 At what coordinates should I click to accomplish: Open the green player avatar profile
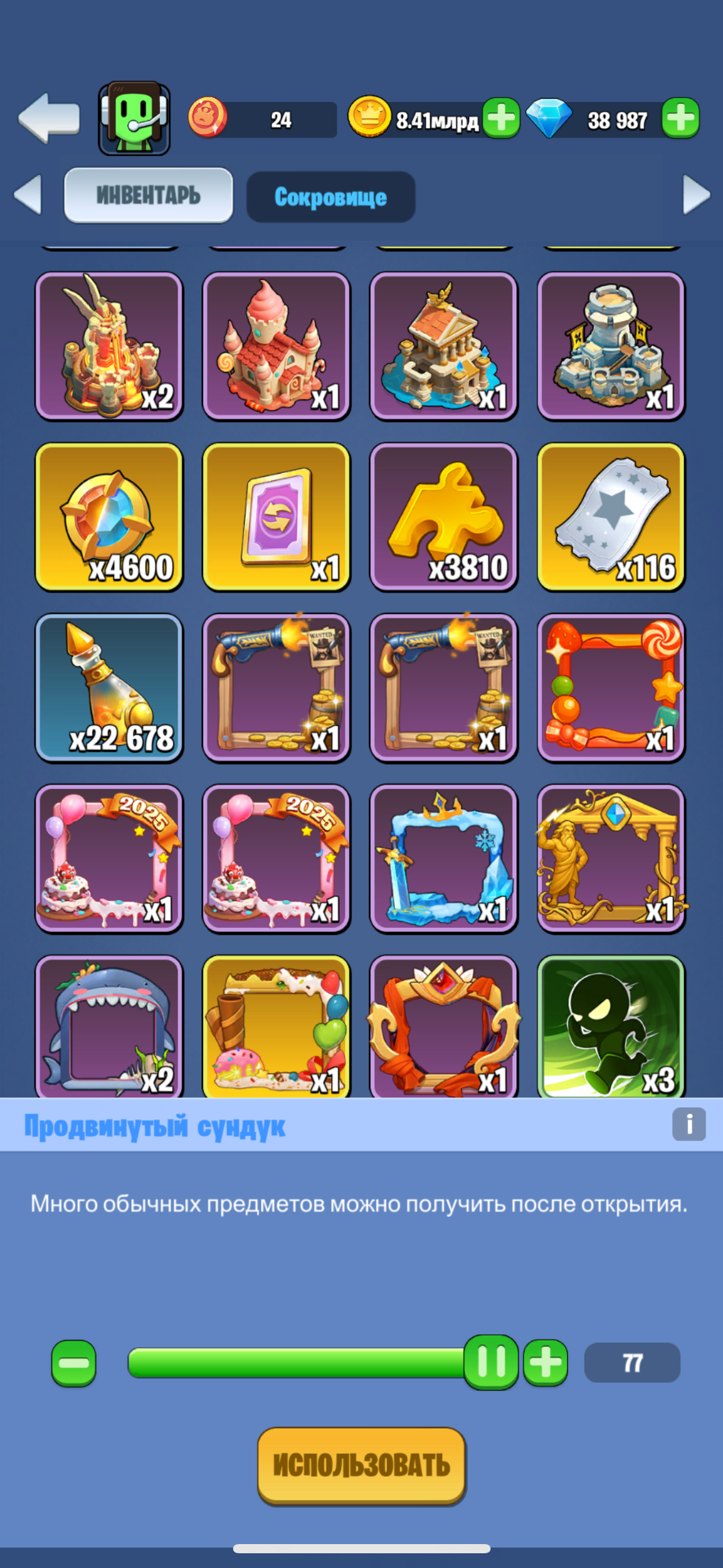coord(134,118)
